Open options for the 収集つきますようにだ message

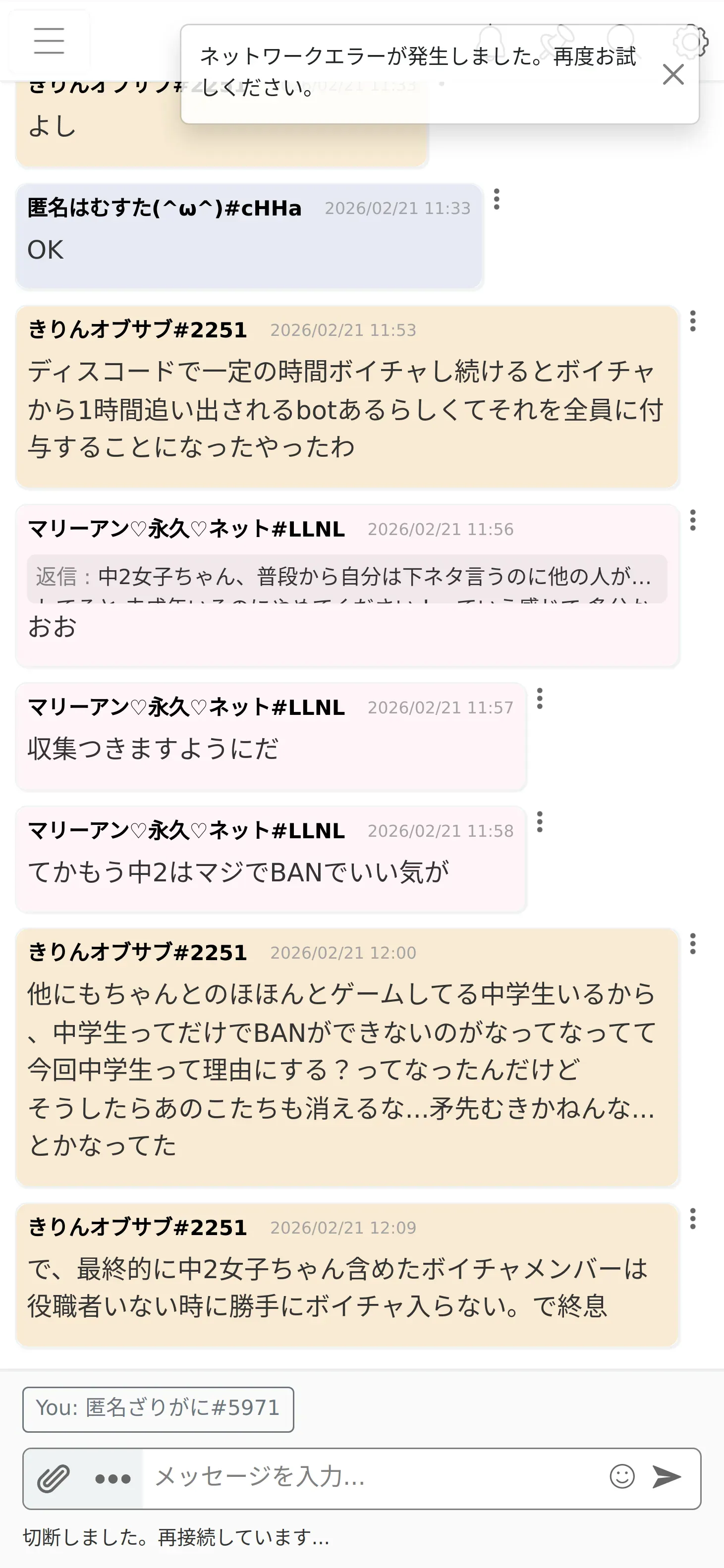(x=540, y=698)
